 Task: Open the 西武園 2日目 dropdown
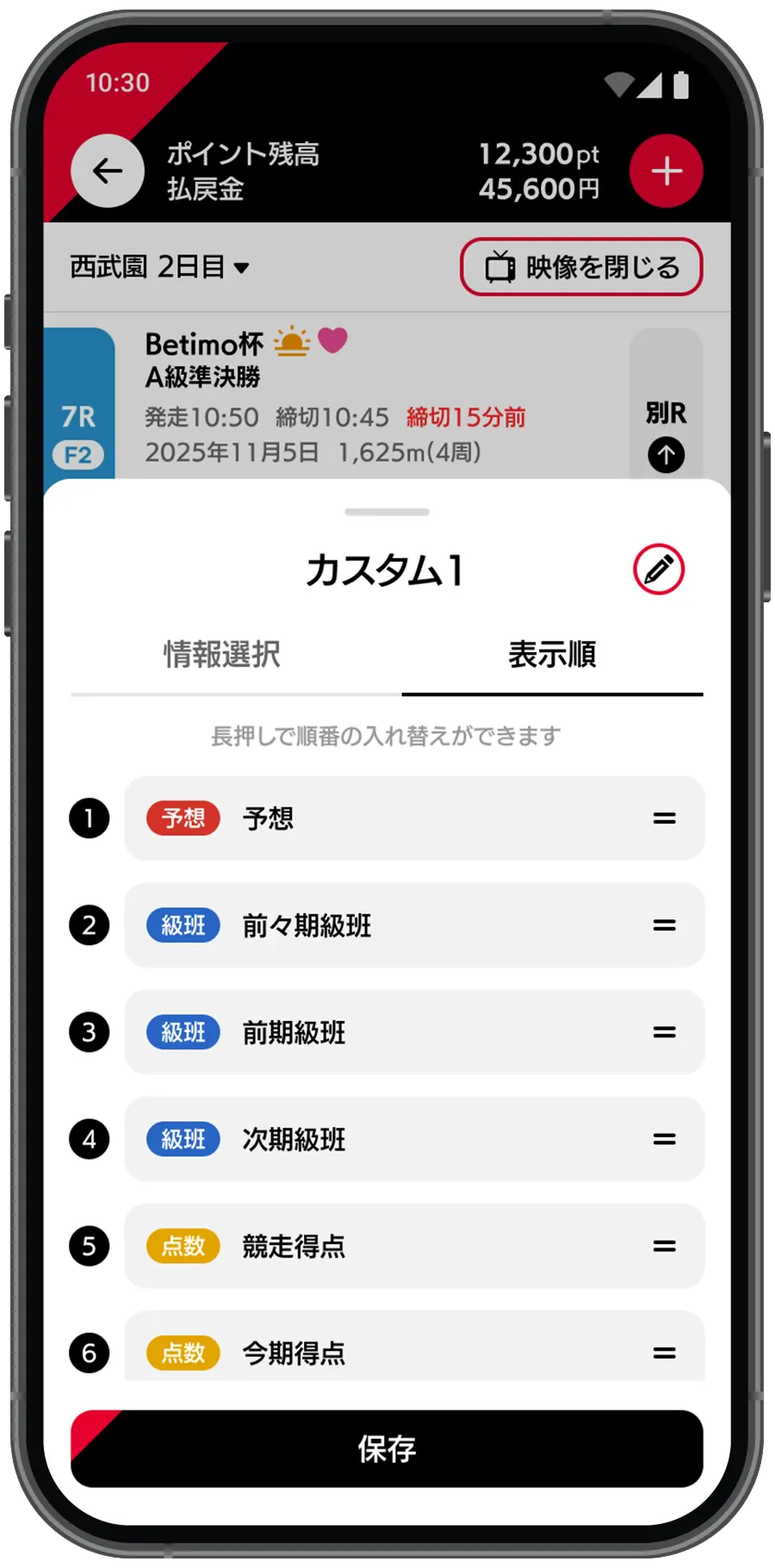[x=160, y=267]
